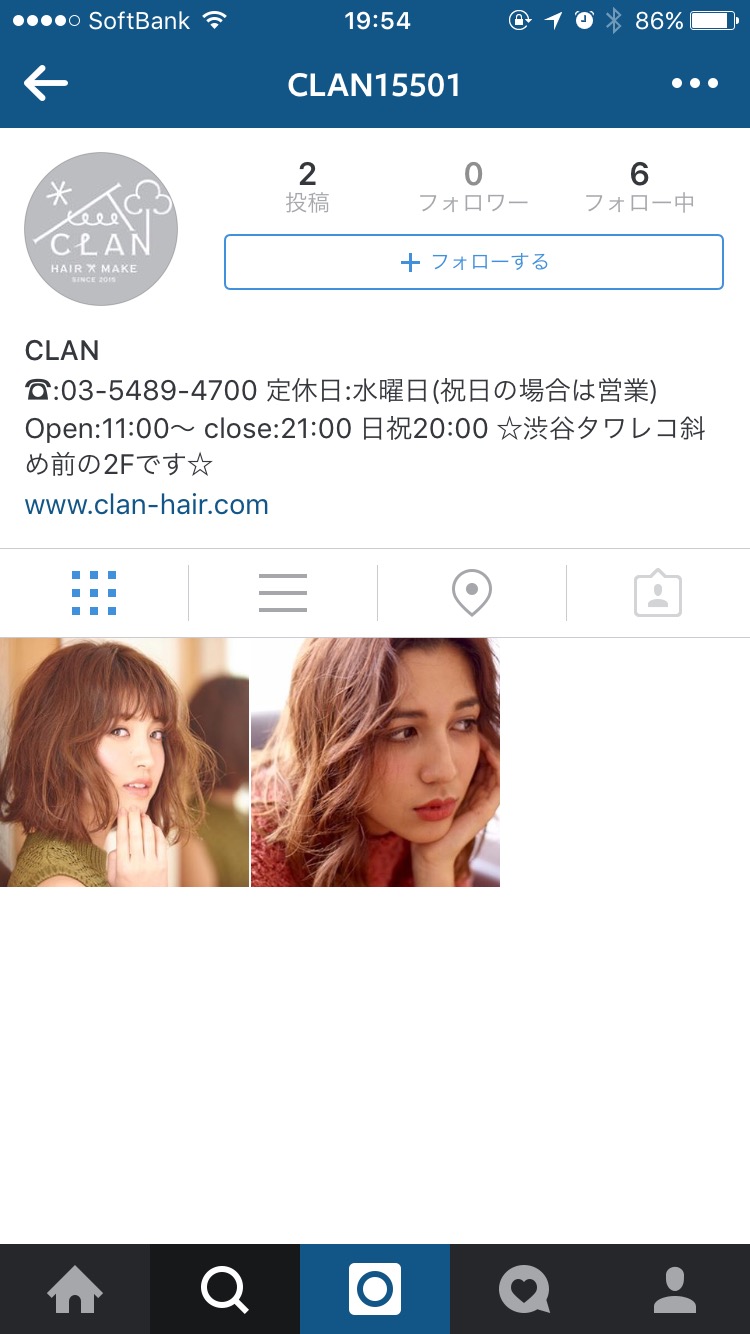This screenshot has height=1334, width=750.
Task: Open the photo map location tab
Action: pyautogui.click(x=472, y=593)
